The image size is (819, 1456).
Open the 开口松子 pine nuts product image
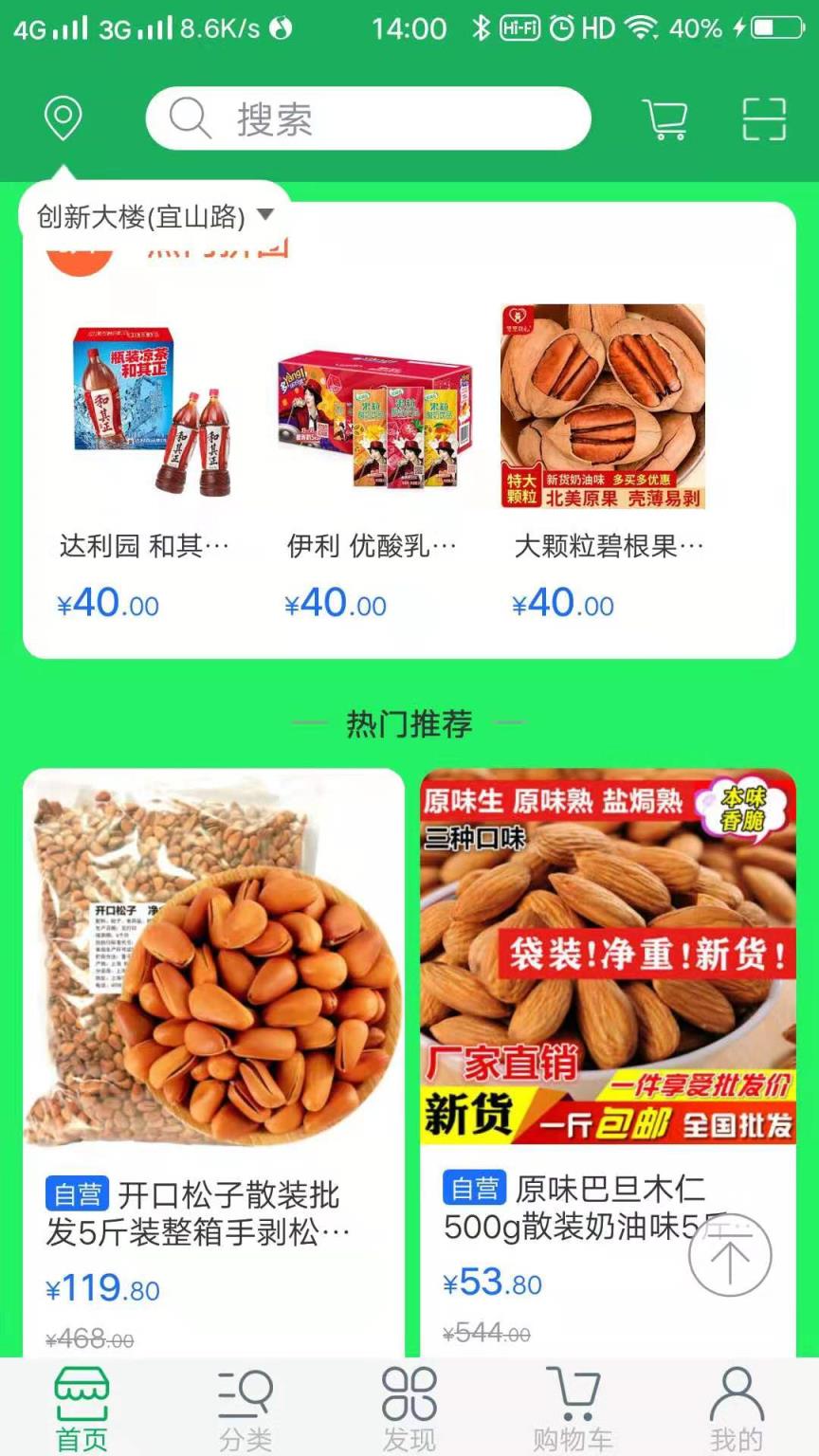(x=212, y=962)
